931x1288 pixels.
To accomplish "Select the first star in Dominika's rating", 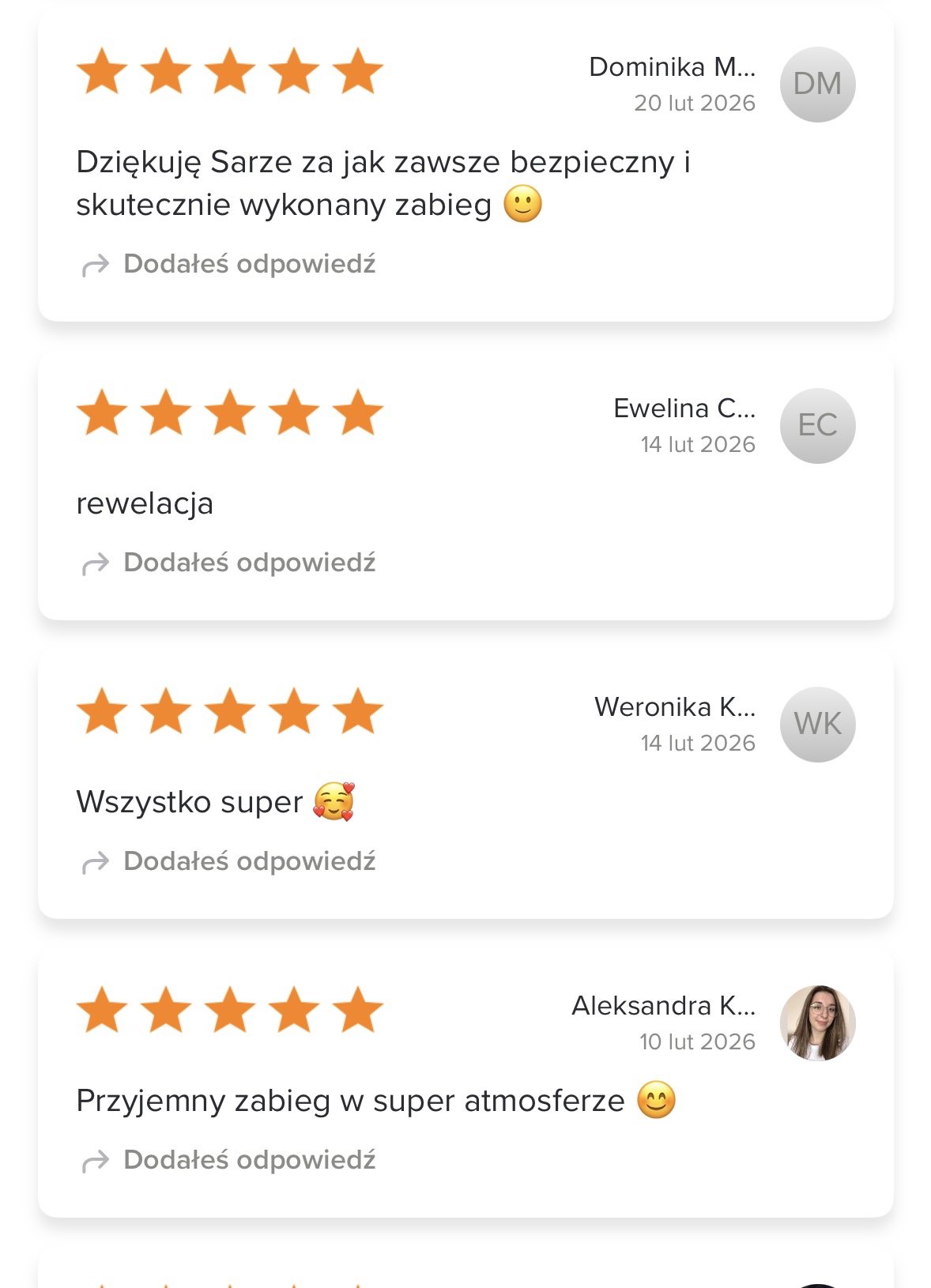I will pyautogui.click(x=101, y=73).
